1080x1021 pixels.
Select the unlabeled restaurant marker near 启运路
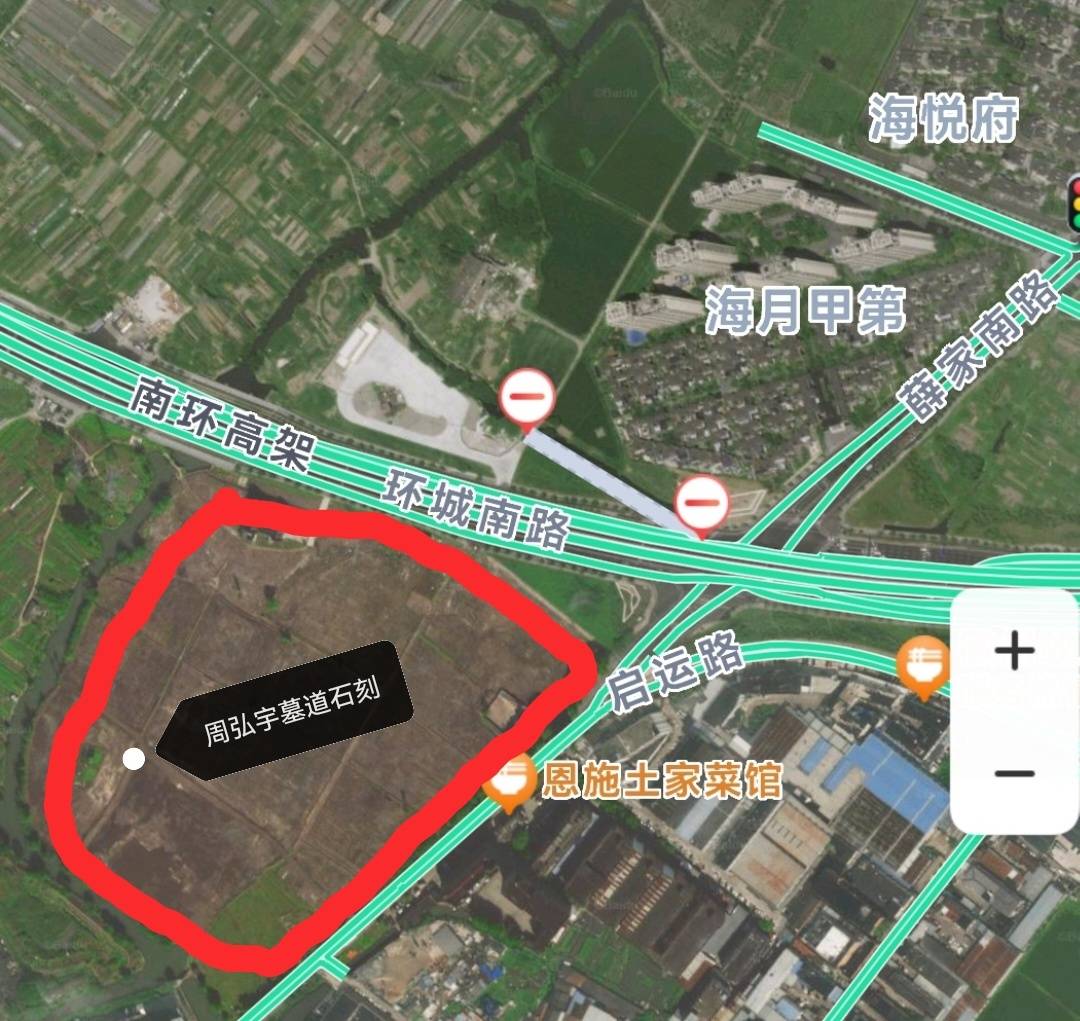(x=923, y=664)
